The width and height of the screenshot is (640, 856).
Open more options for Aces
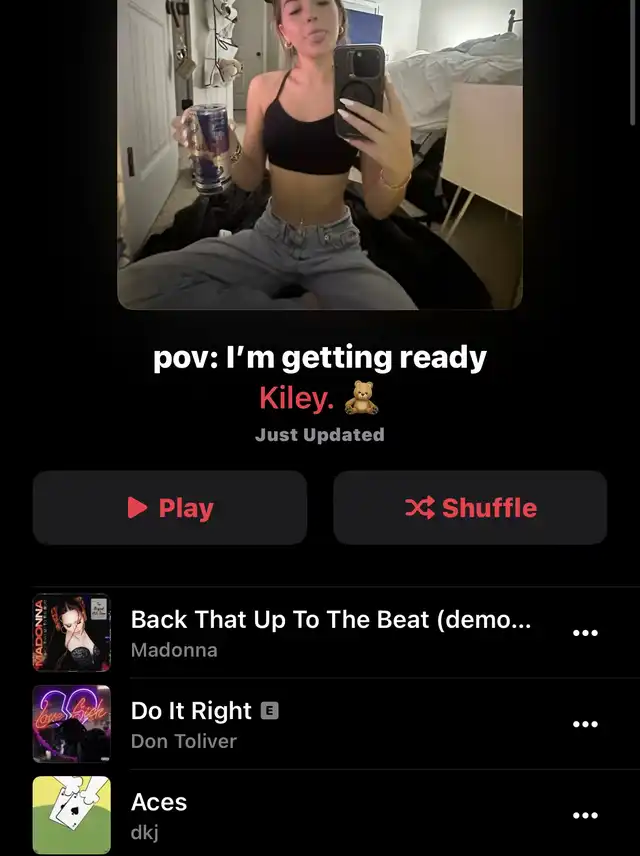pyautogui.click(x=584, y=816)
